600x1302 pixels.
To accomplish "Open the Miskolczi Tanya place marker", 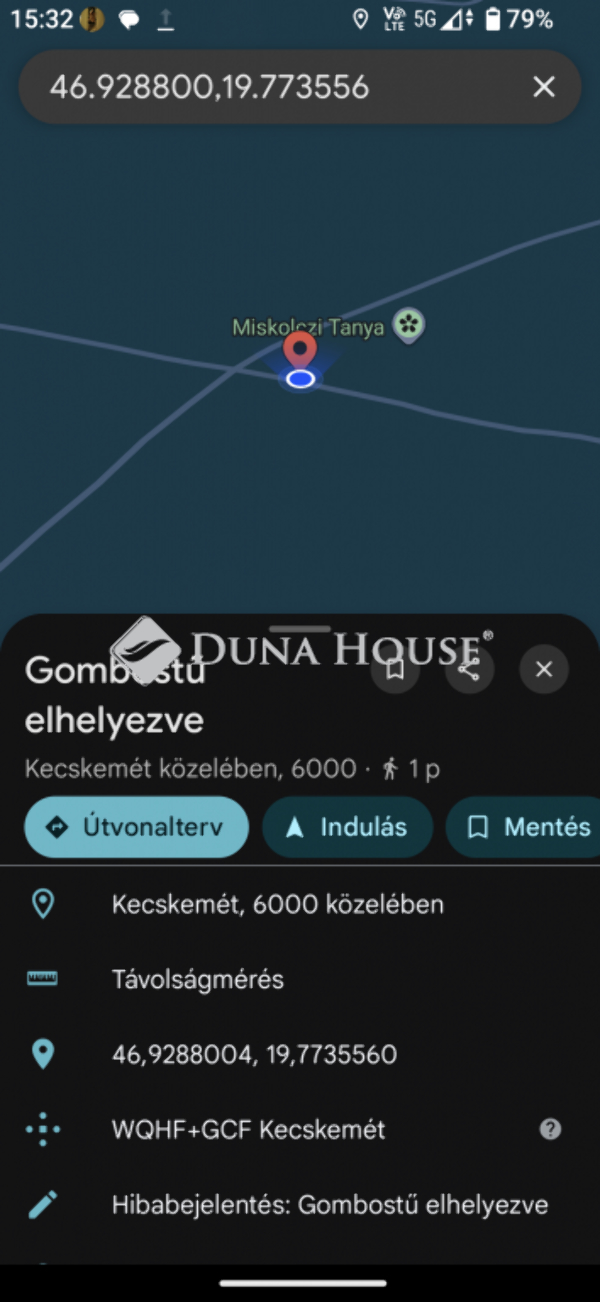I will pyautogui.click(x=408, y=324).
